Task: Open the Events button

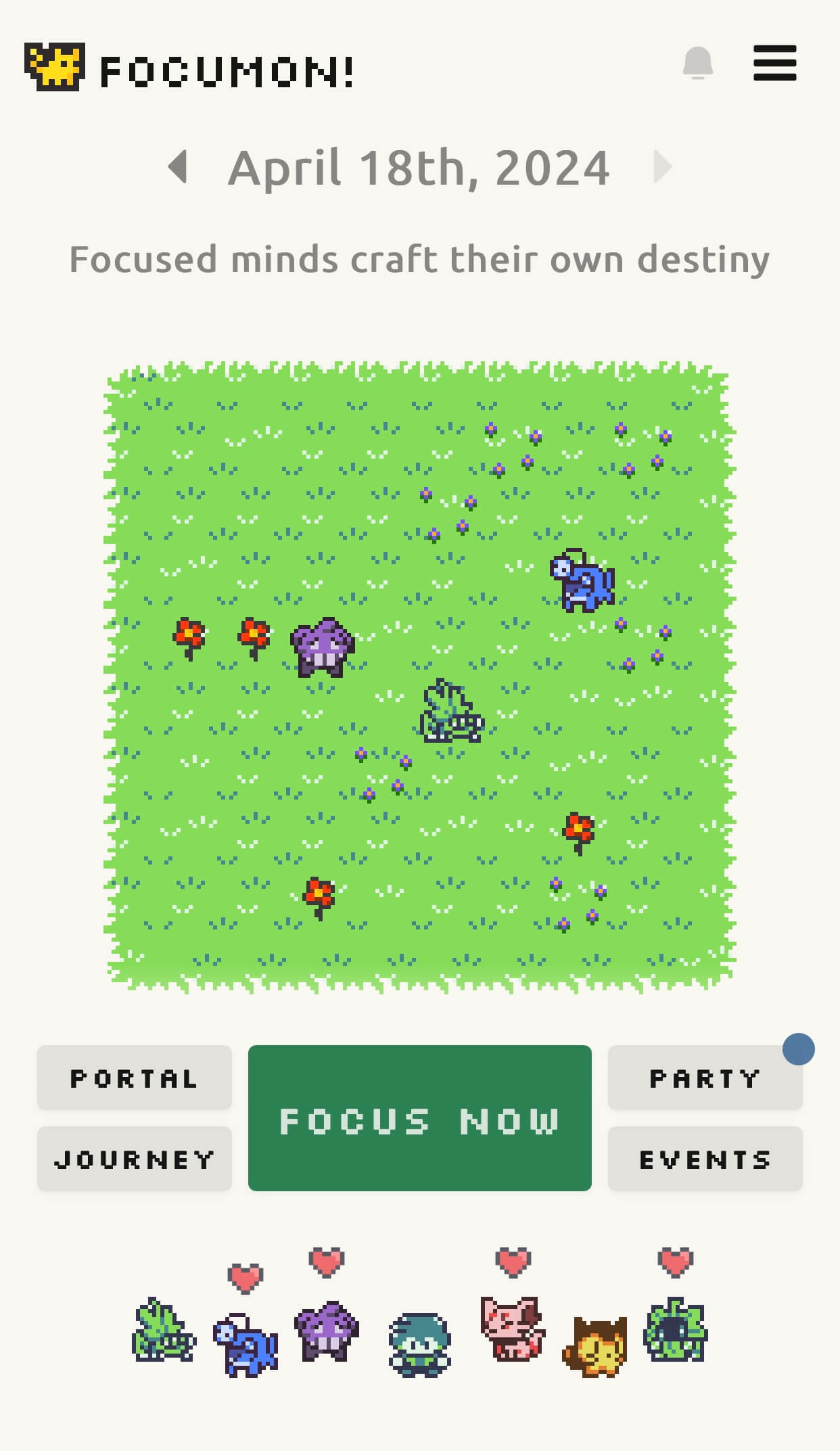Action: coord(705,1159)
